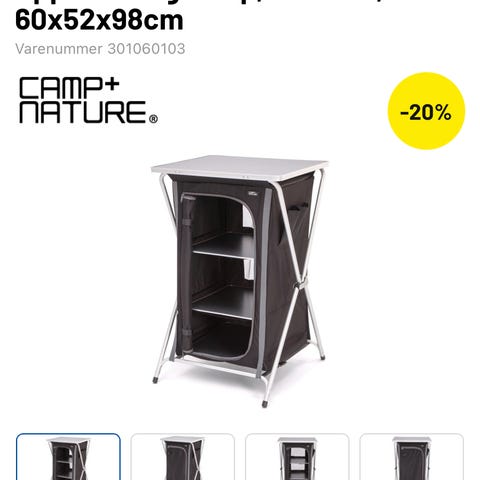
Task: View the front-facing closed cabinet thumbnail
Action: (412, 457)
